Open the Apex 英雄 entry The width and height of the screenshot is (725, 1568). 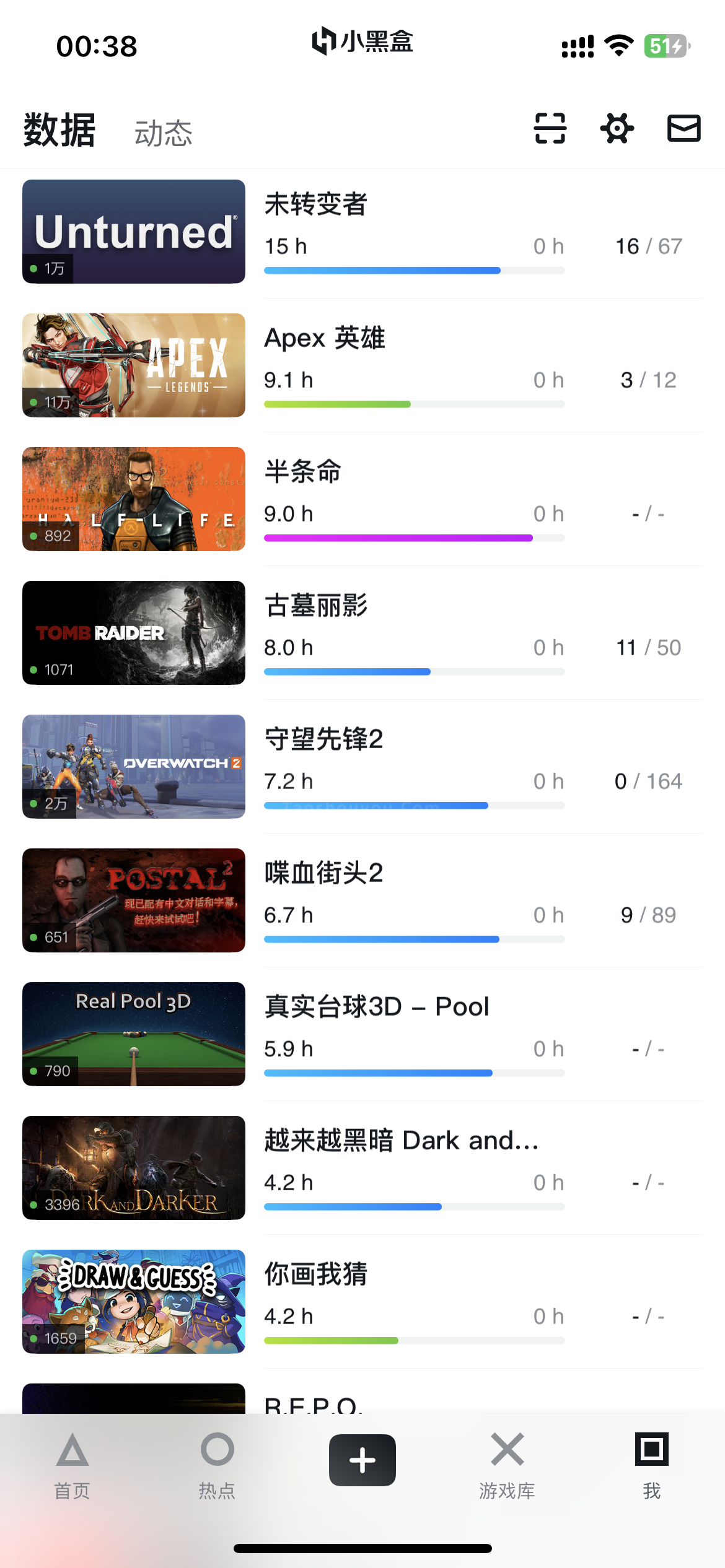362,365
